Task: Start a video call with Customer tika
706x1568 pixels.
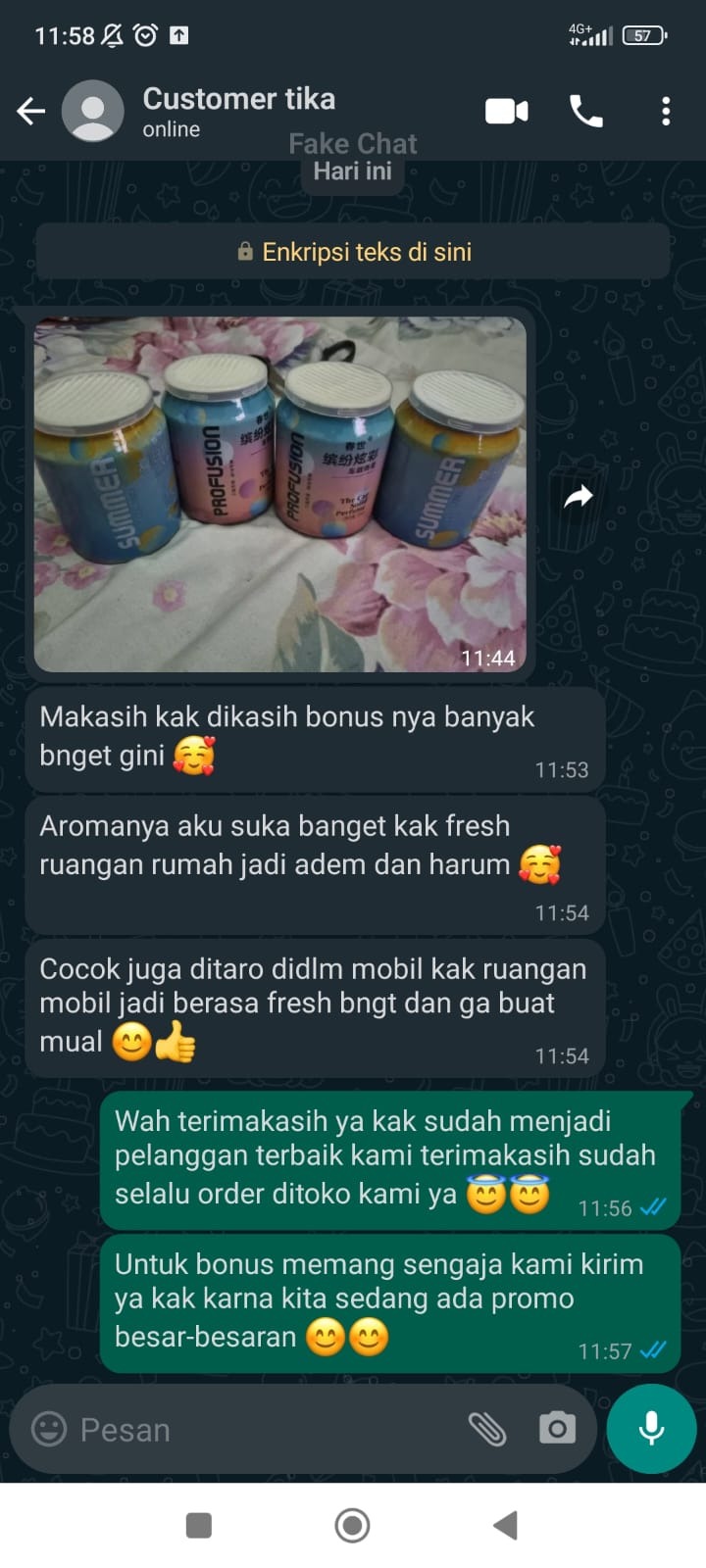Action: pos(507,112)
